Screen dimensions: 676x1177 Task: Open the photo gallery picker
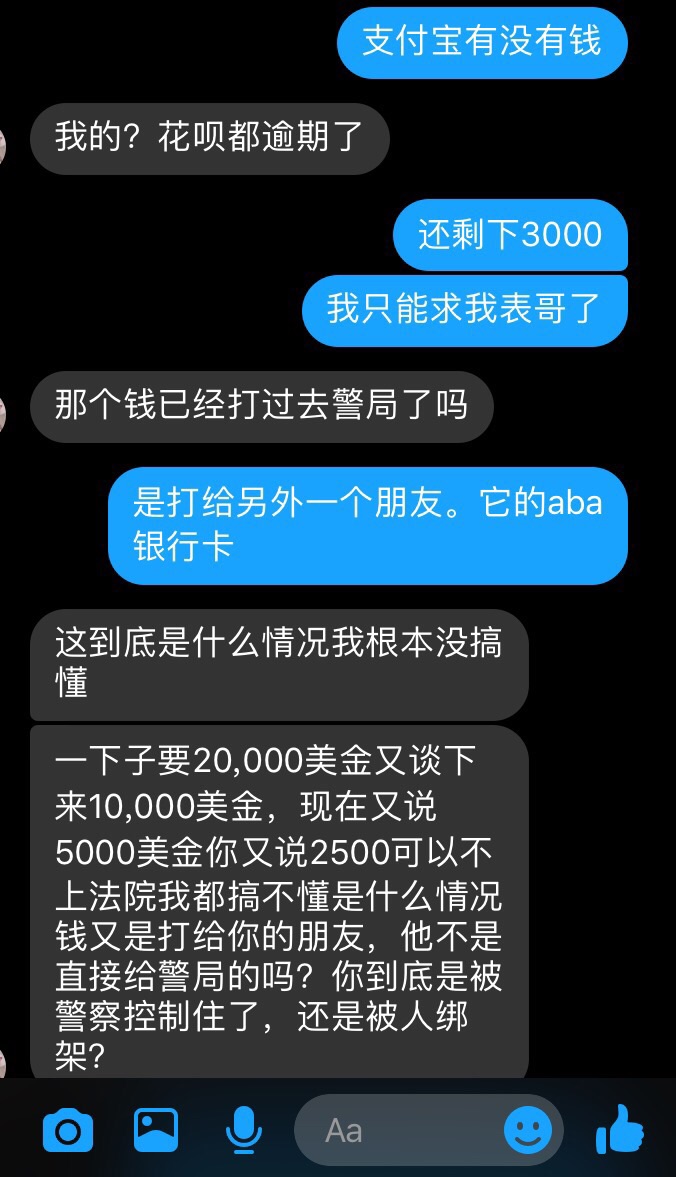(x=156, y=1131)
